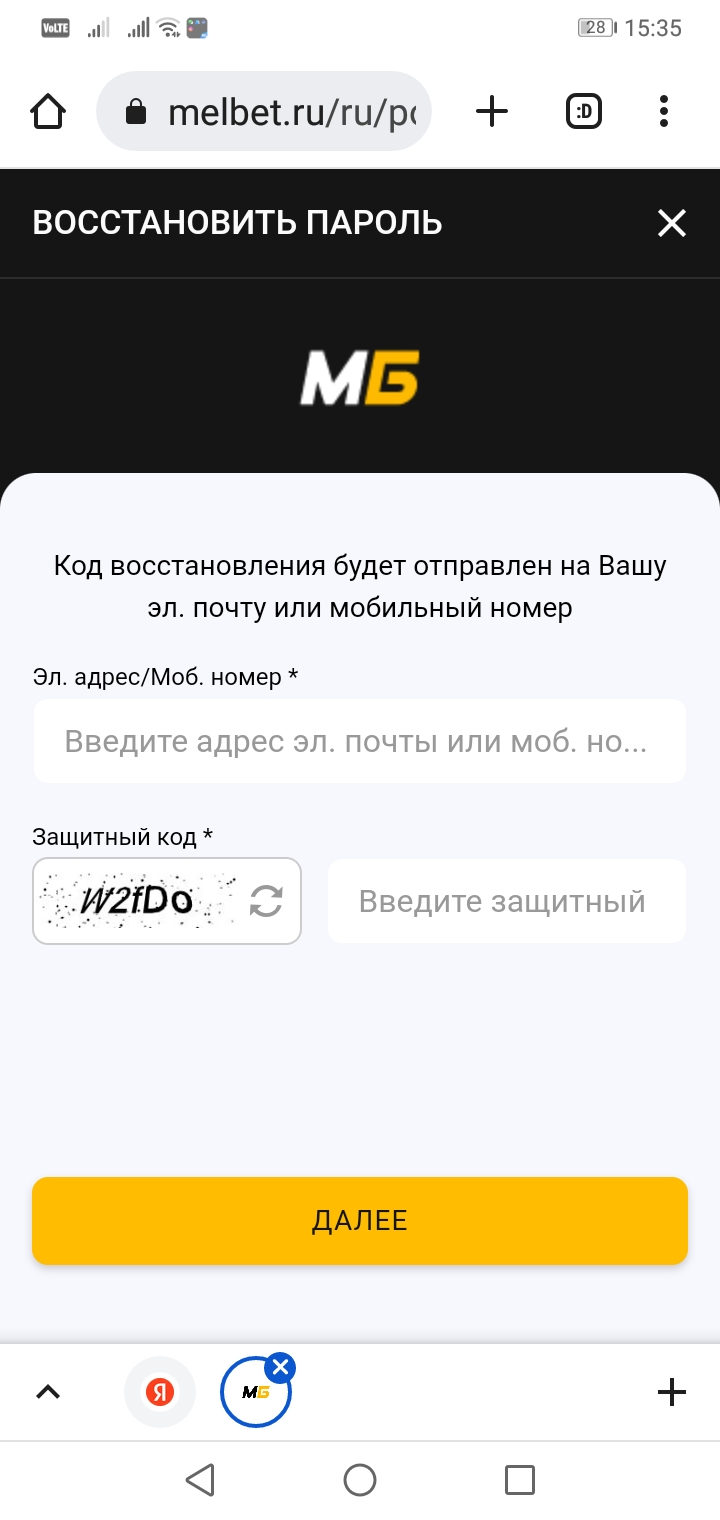
Task: Open a new browser tab with plus
Action: [x=491, y=111]
